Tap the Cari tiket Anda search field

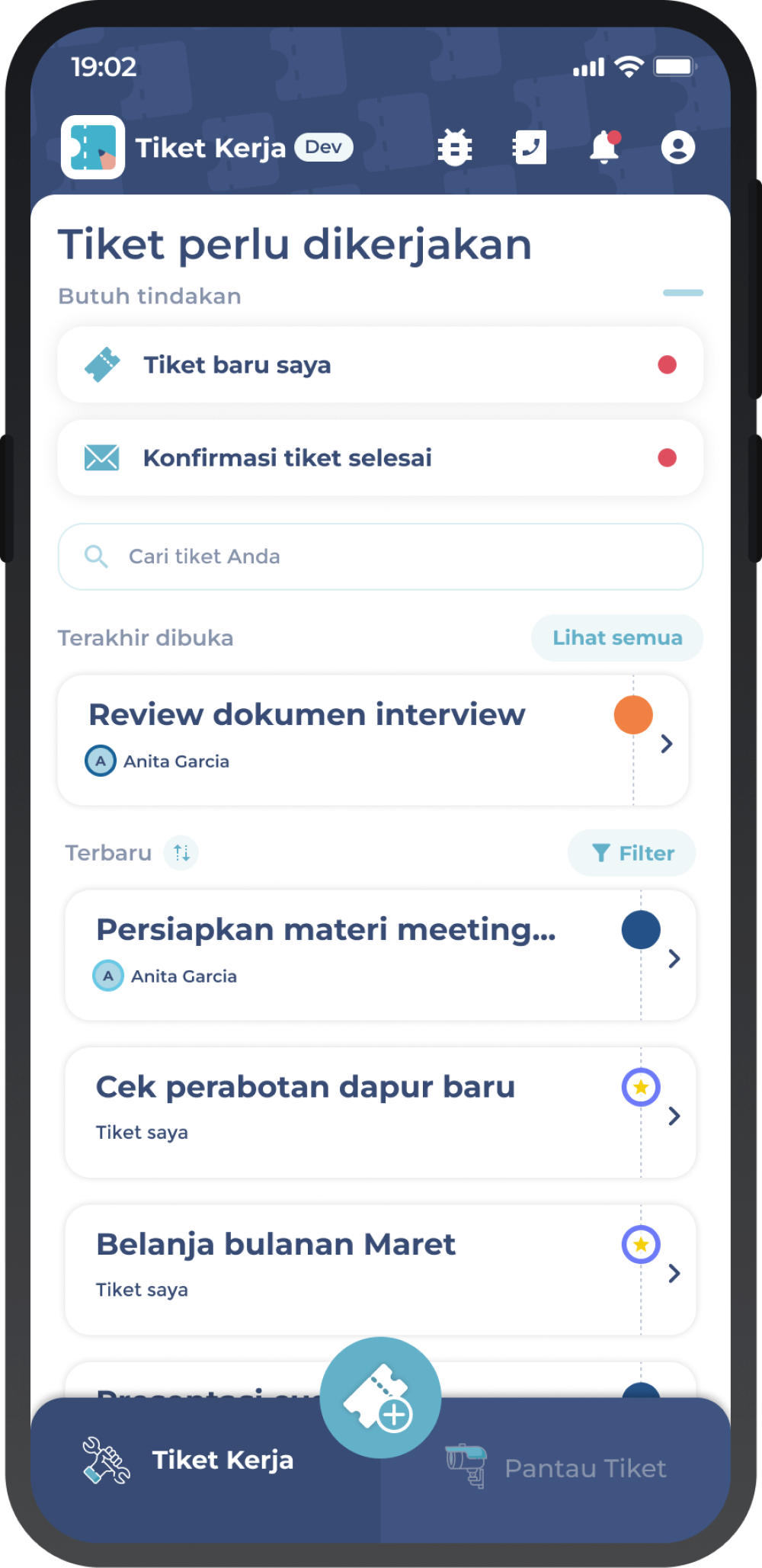click(379, 556)
